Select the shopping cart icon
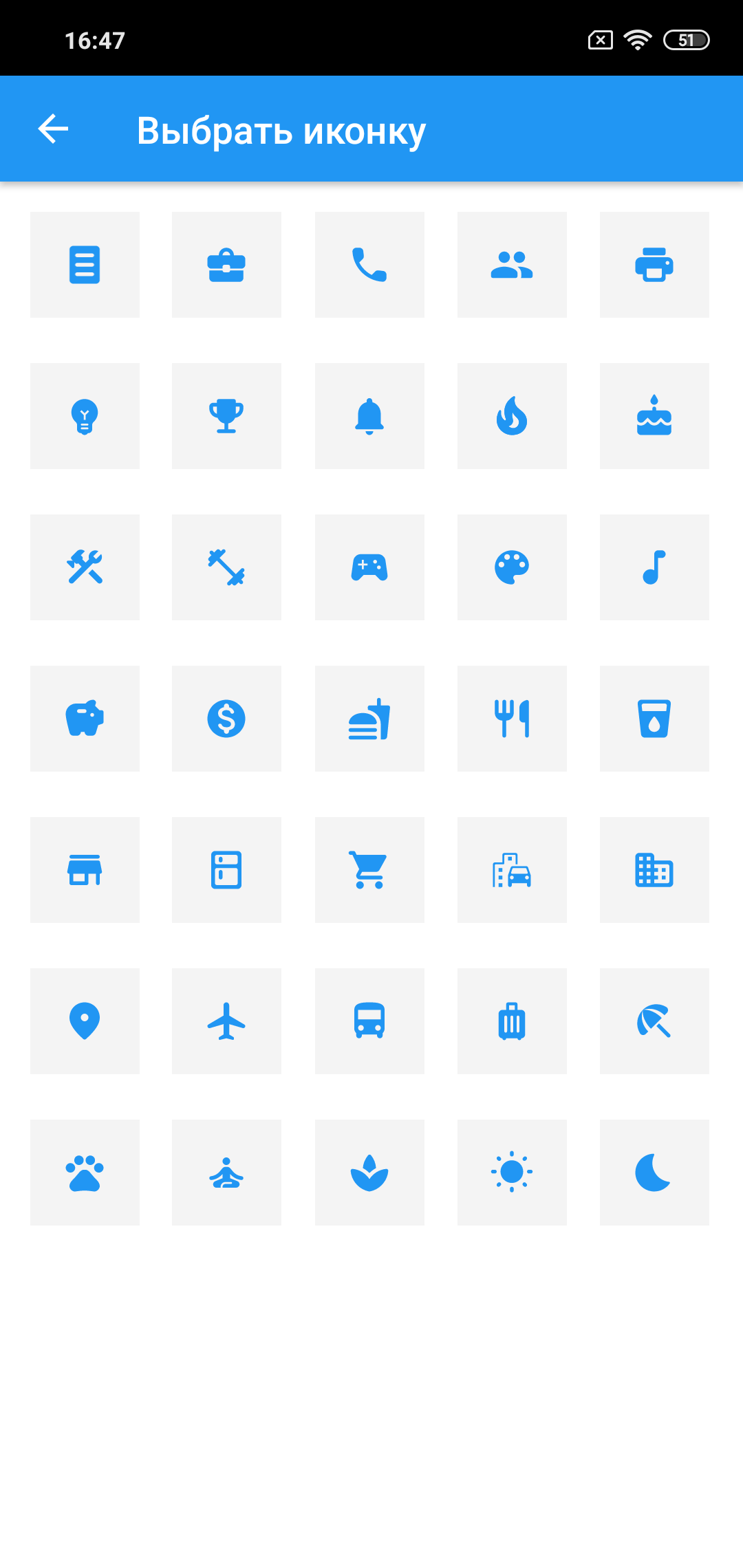 coord(369,870)
